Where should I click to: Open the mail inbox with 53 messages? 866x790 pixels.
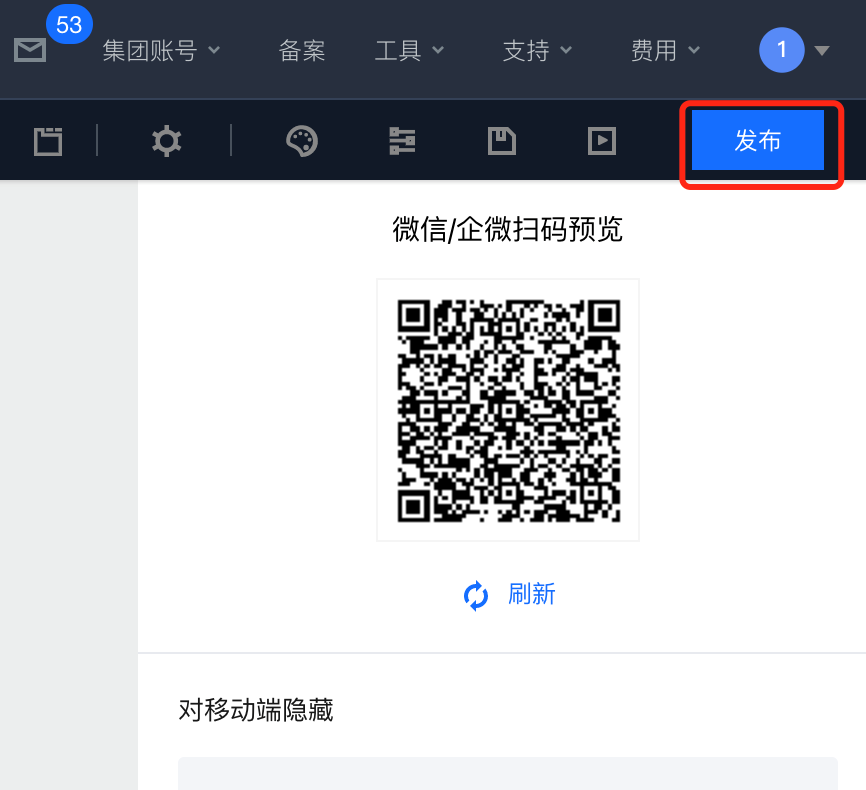tap(30, 50)
